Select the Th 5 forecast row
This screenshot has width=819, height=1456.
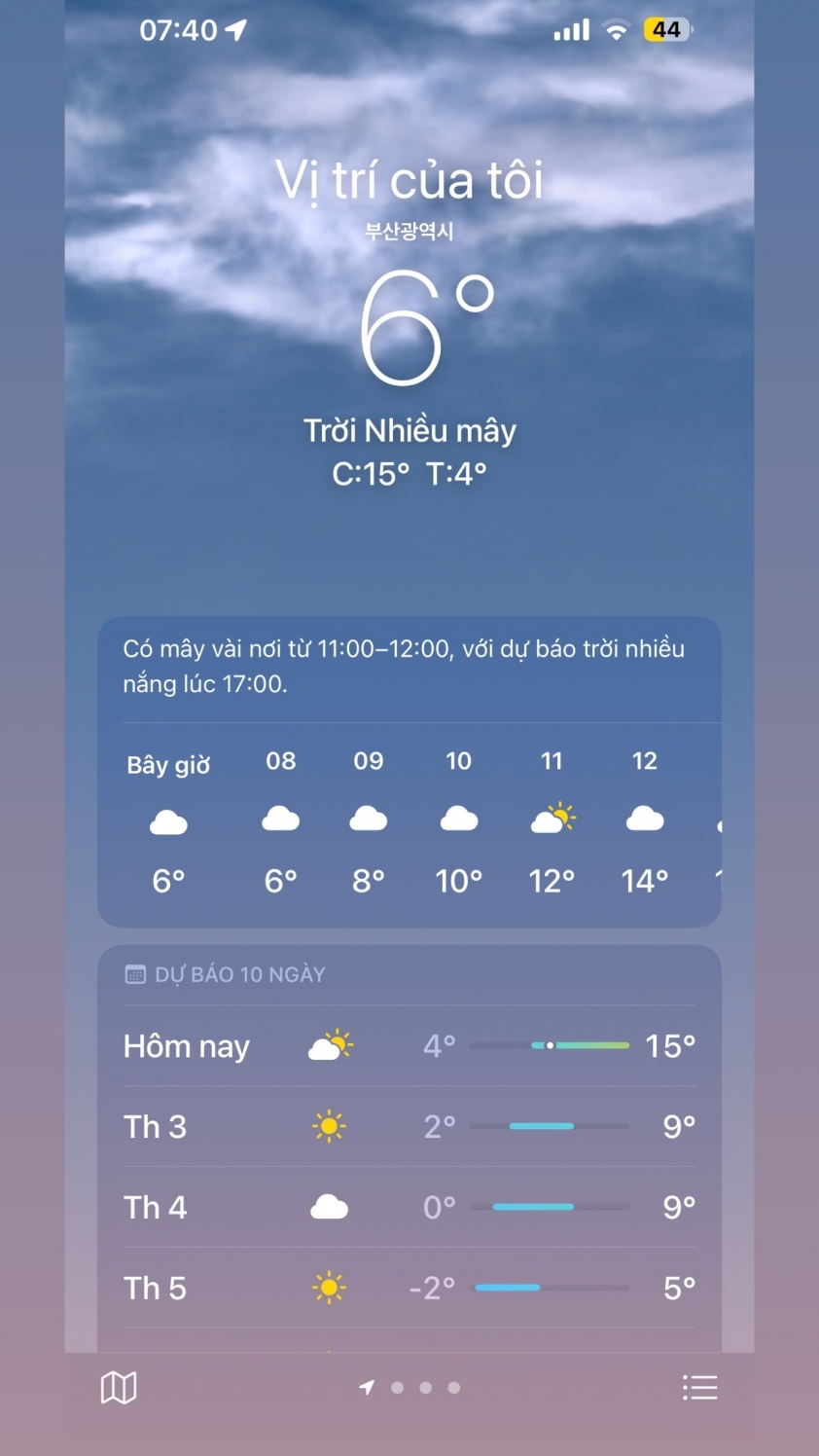click(409, 1289)
